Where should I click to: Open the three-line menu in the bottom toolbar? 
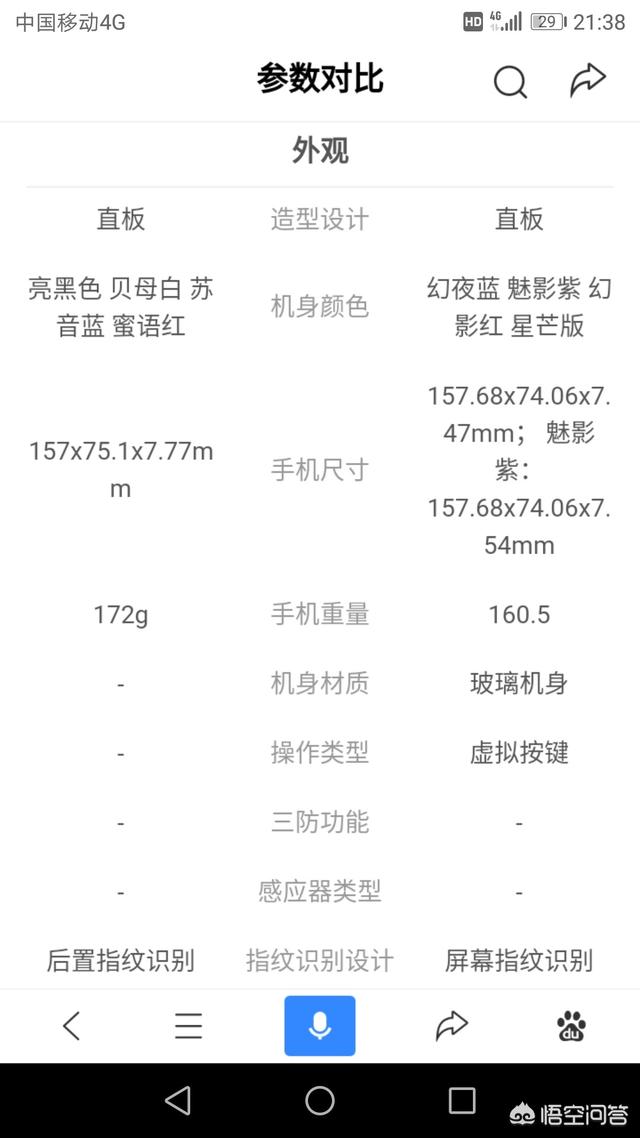[x=188, y=1026]
